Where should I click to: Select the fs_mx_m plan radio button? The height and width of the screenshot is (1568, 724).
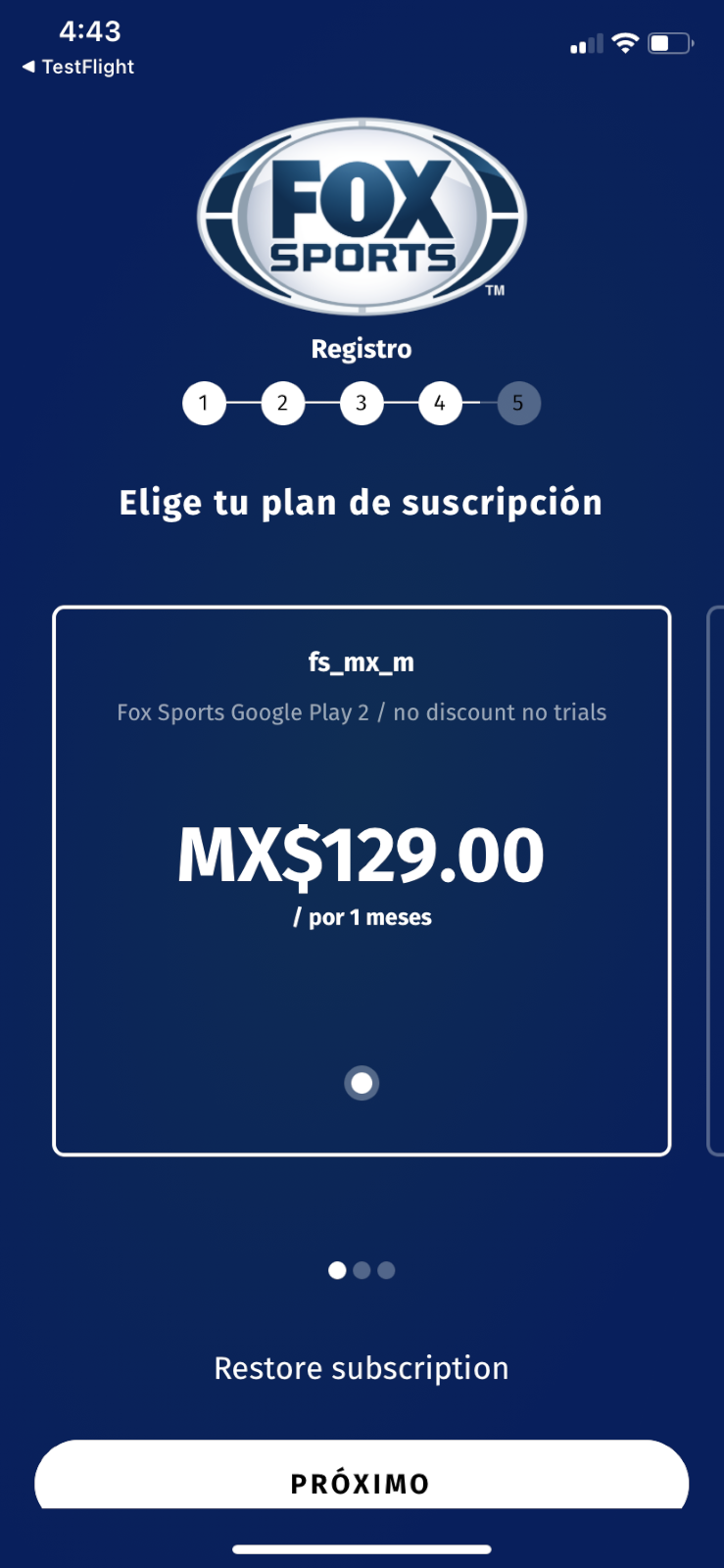pyautogui.click(x=362, y=1083)
